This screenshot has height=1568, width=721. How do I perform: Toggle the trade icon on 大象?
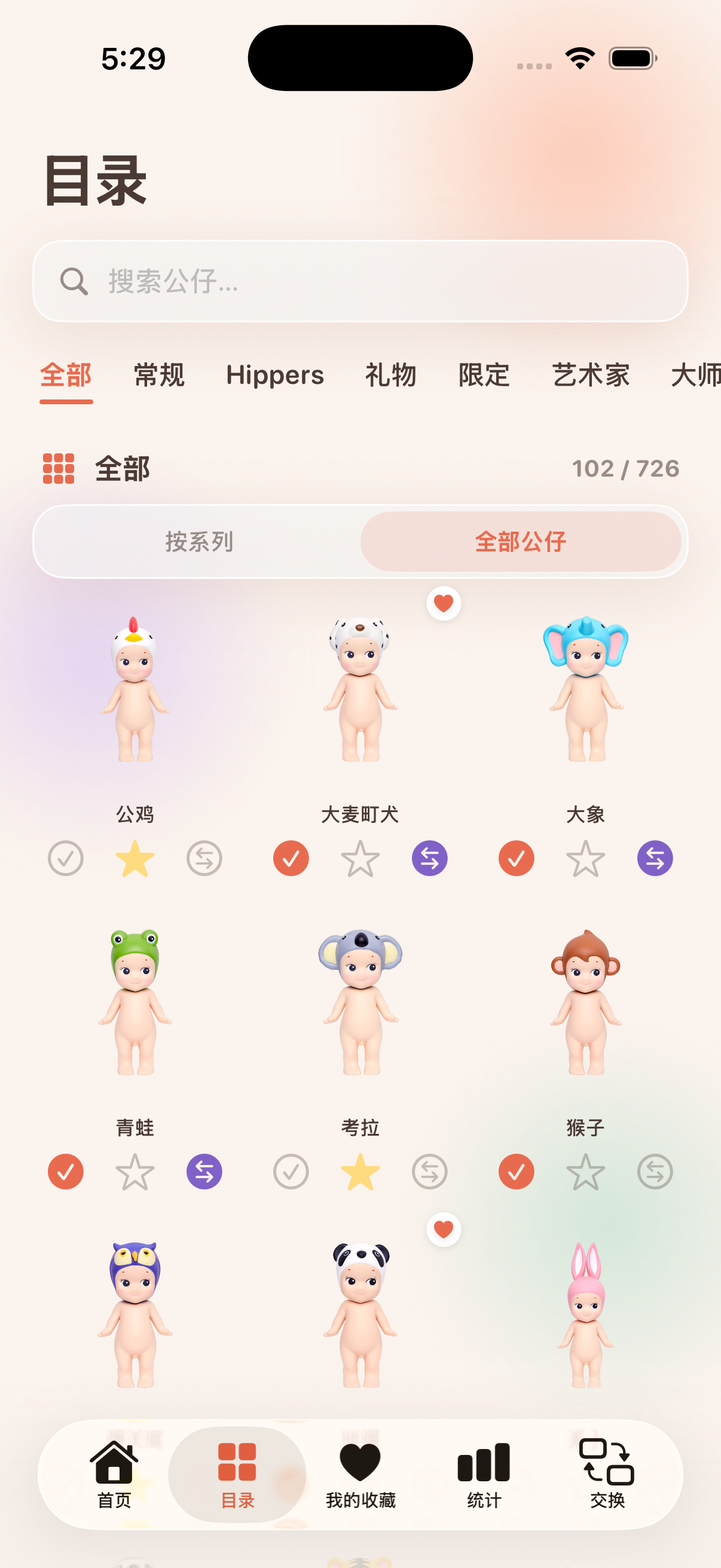coord(655,858)
